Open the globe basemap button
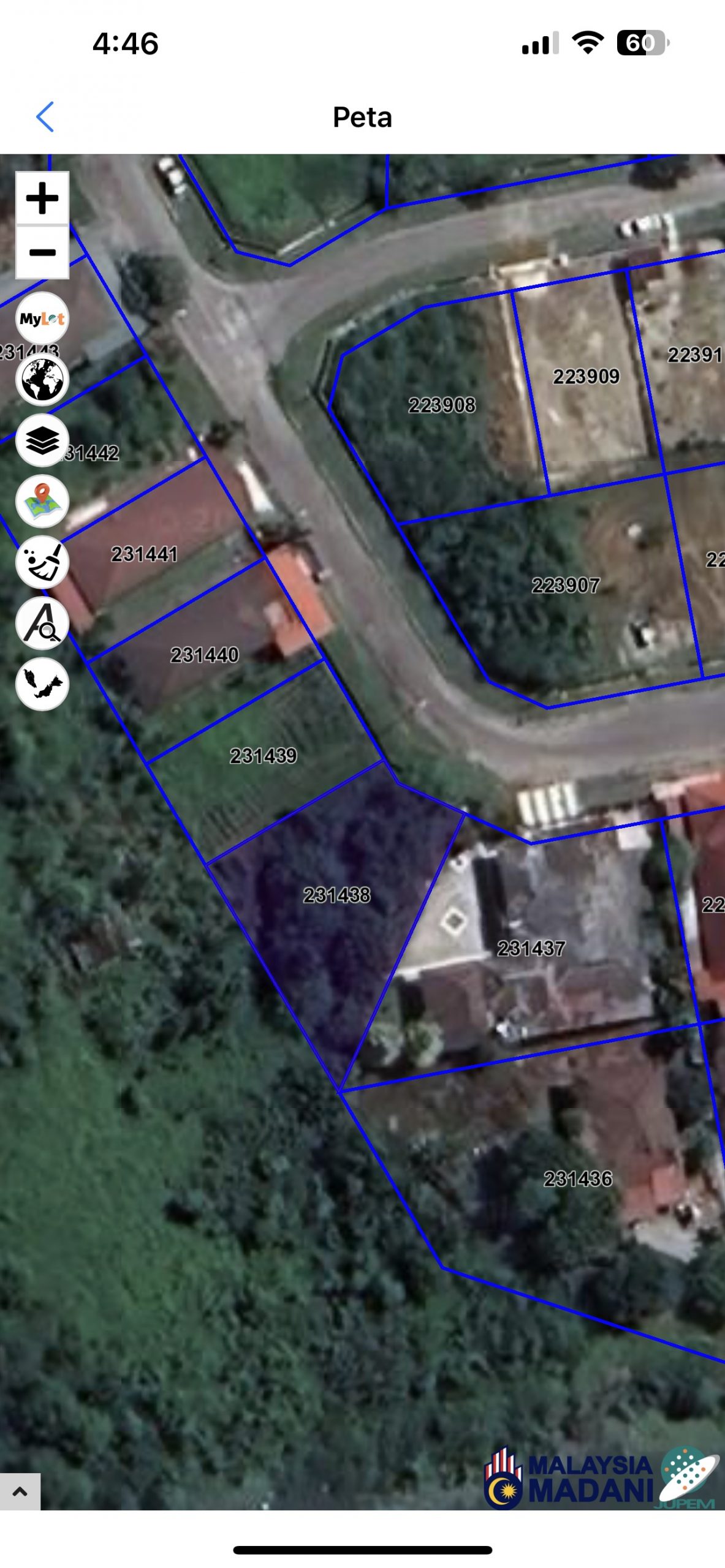 (x=42, y=379)
